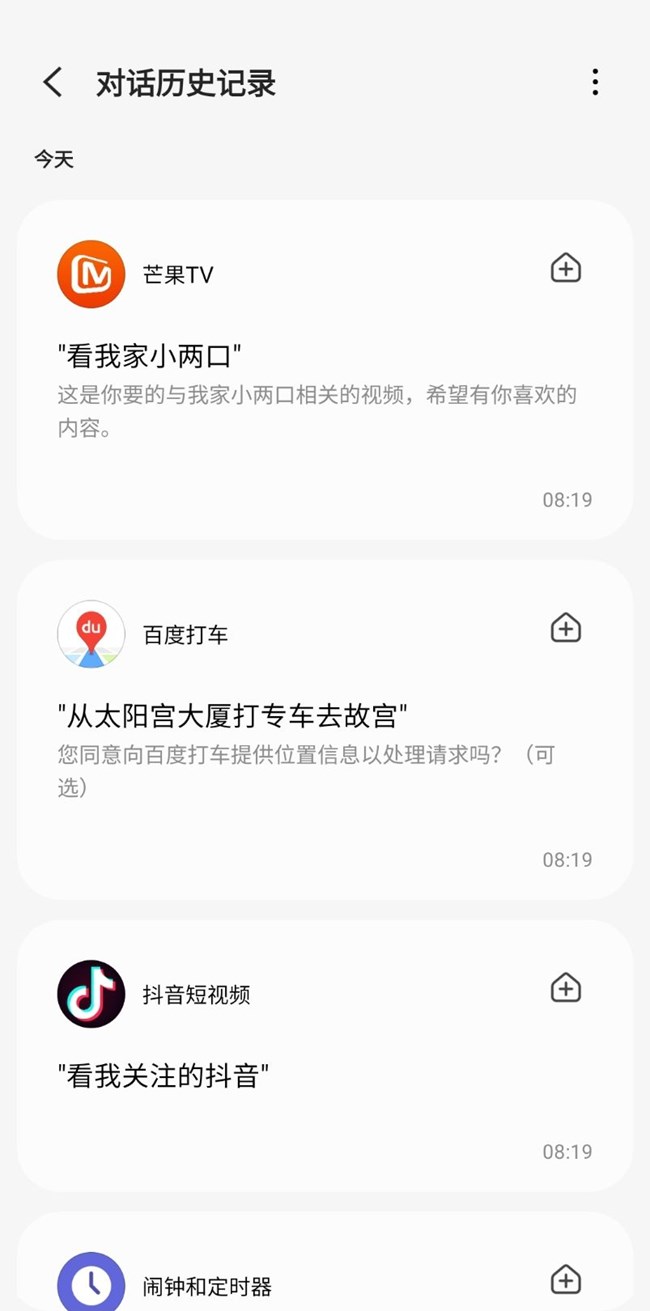Go back from 对话历史记录
Screen dimensions: 650x1311
tap(53, 83)
